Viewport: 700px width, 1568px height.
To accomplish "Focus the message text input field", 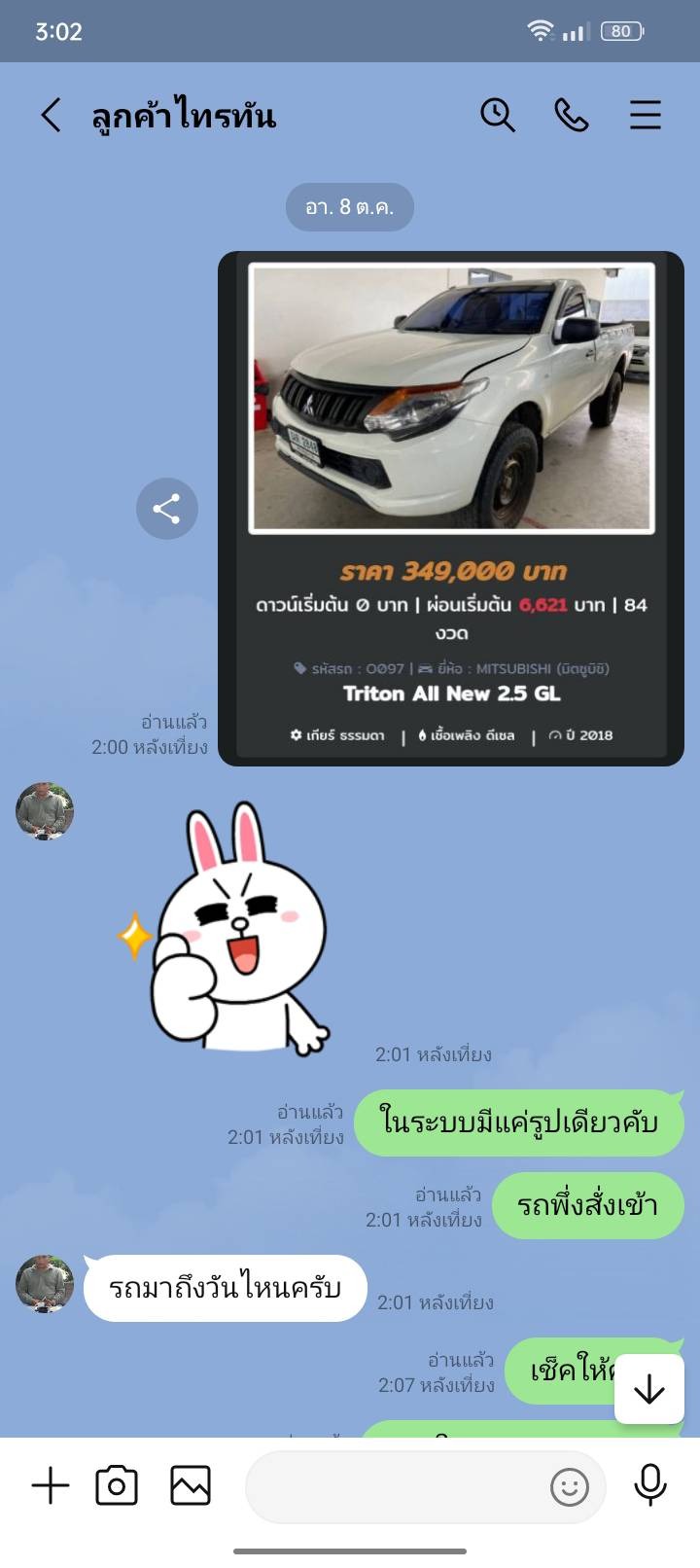I will pyautogui.click(x=394, y=1487).
